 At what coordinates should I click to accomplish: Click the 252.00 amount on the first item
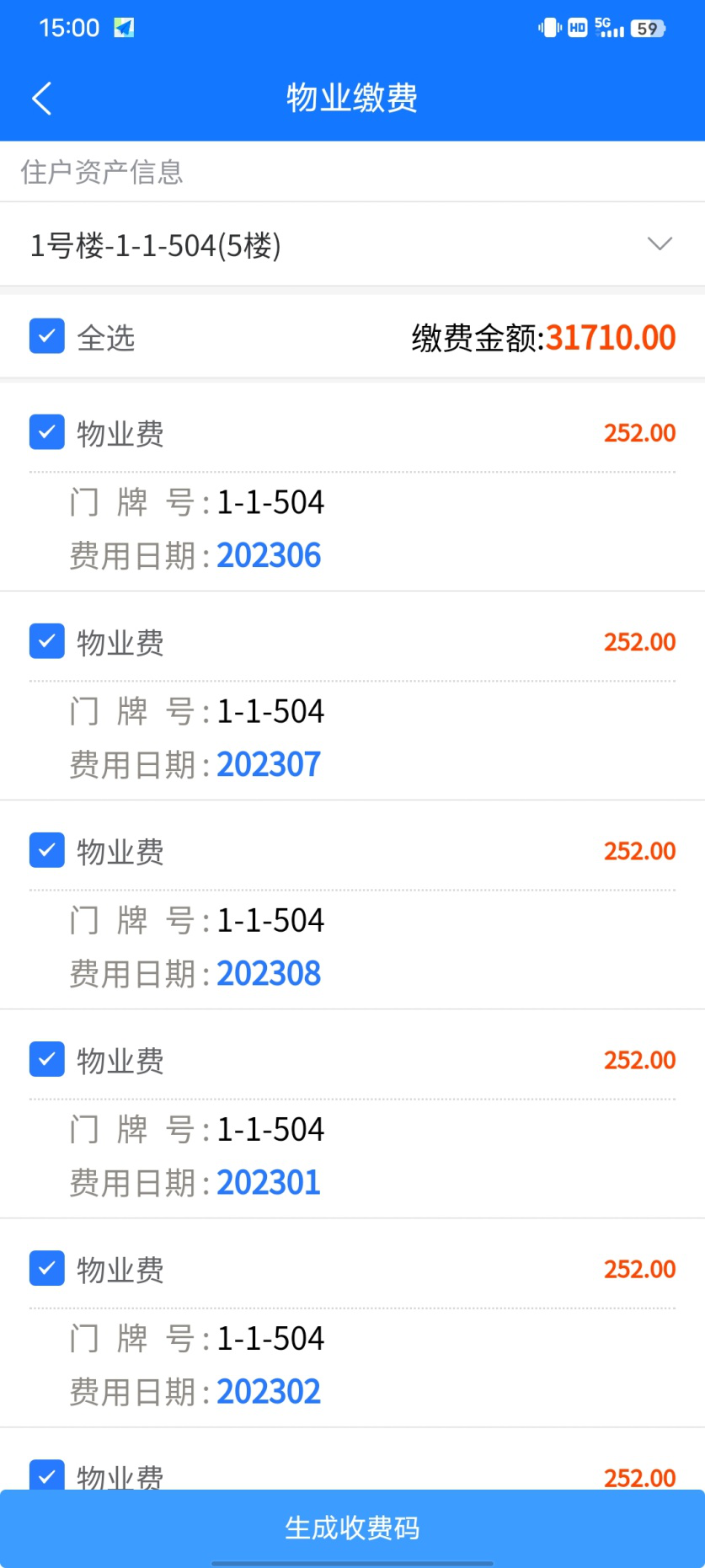[x=640, y=432]
